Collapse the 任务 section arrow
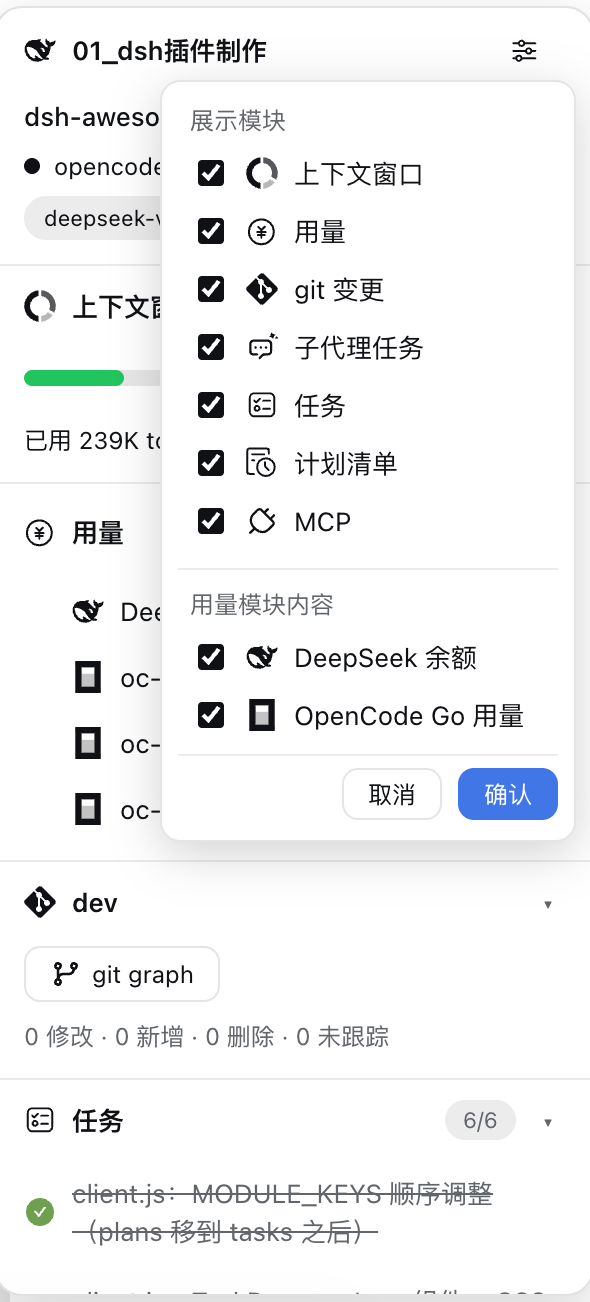The height and width of the screenshot is (1302, 590). (x=547, y=1122)
